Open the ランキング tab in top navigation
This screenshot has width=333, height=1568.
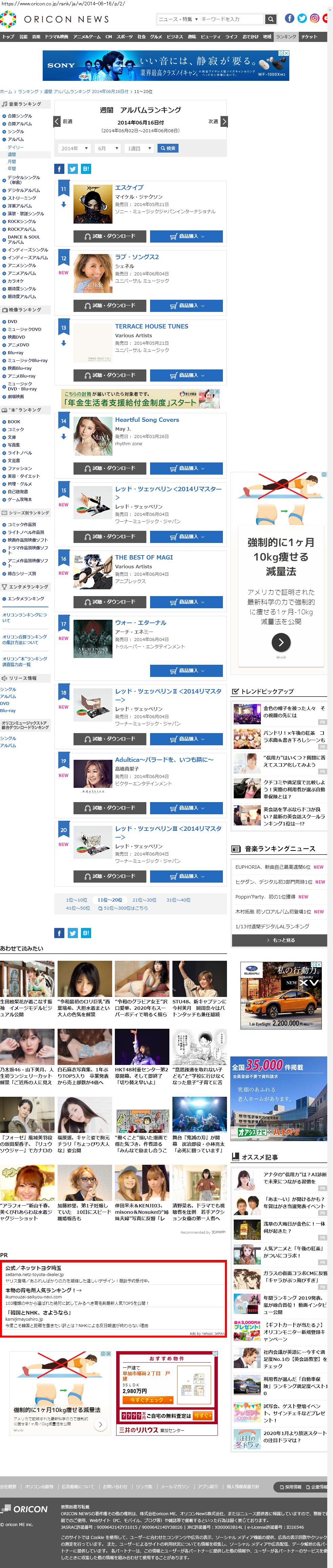click(286, 37)
